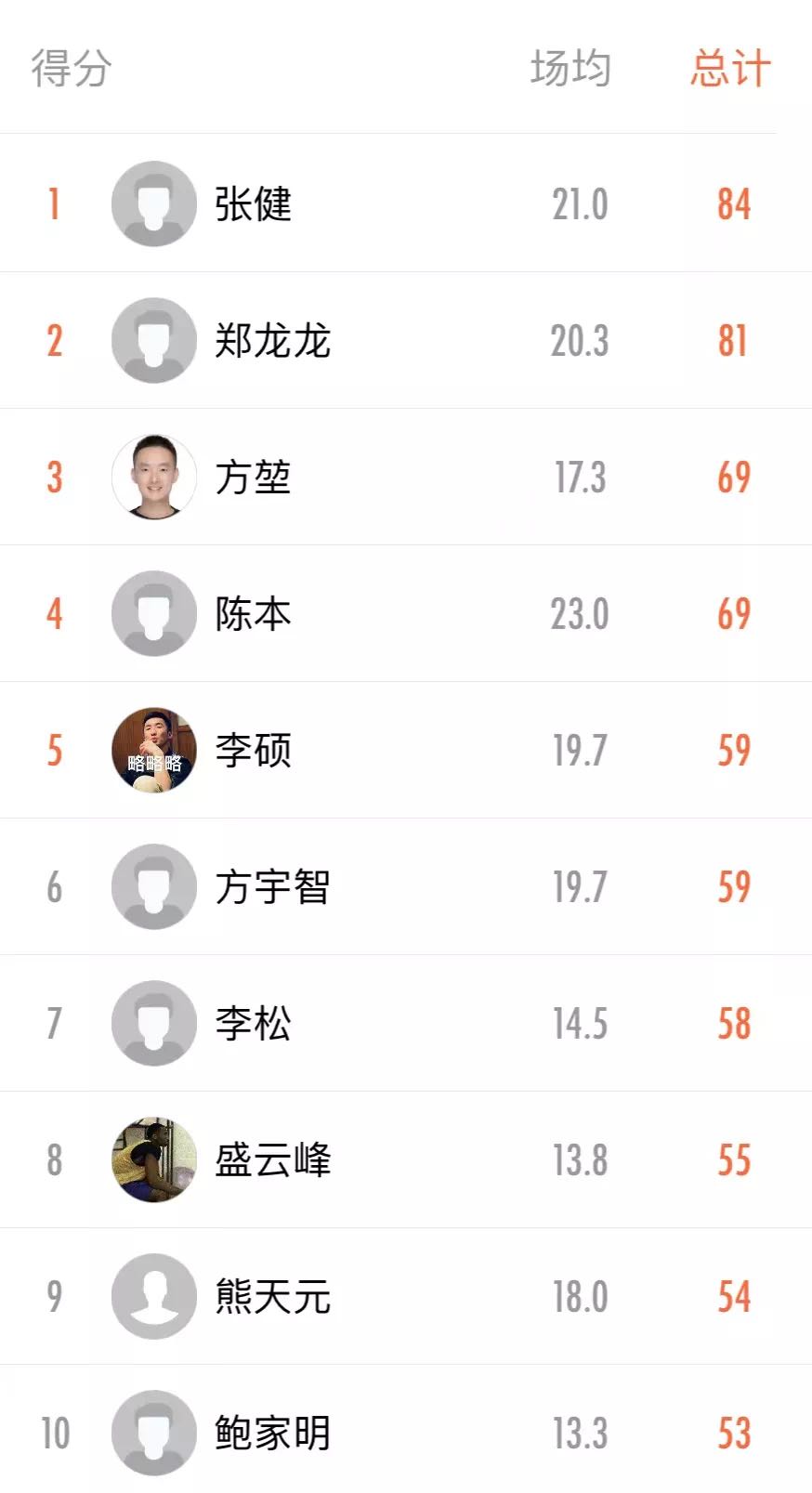View 李松's player details
Screen dimensions: 812x1493
tap(253, 1024)
